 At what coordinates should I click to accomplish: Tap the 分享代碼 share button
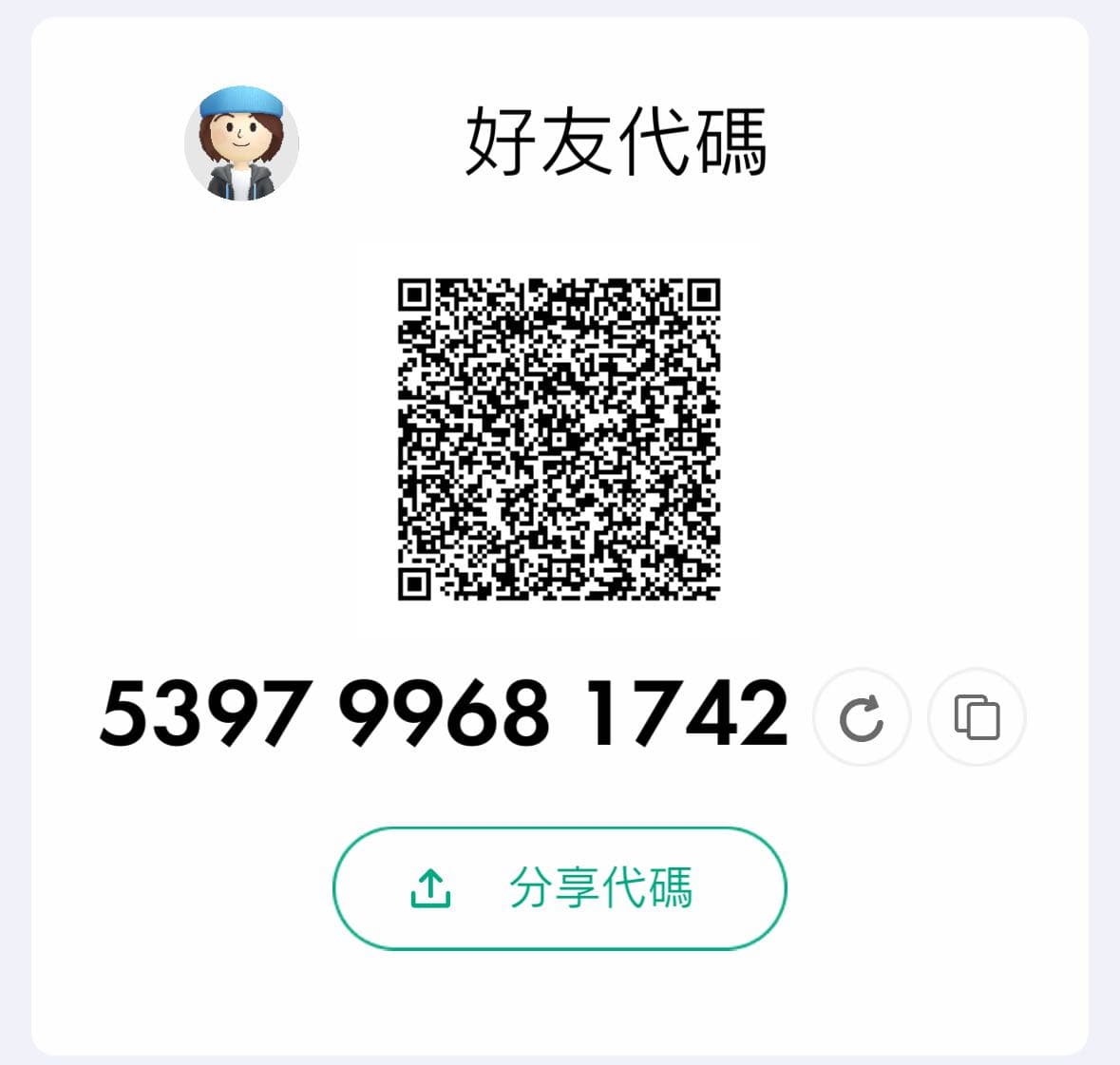point(560,888)
